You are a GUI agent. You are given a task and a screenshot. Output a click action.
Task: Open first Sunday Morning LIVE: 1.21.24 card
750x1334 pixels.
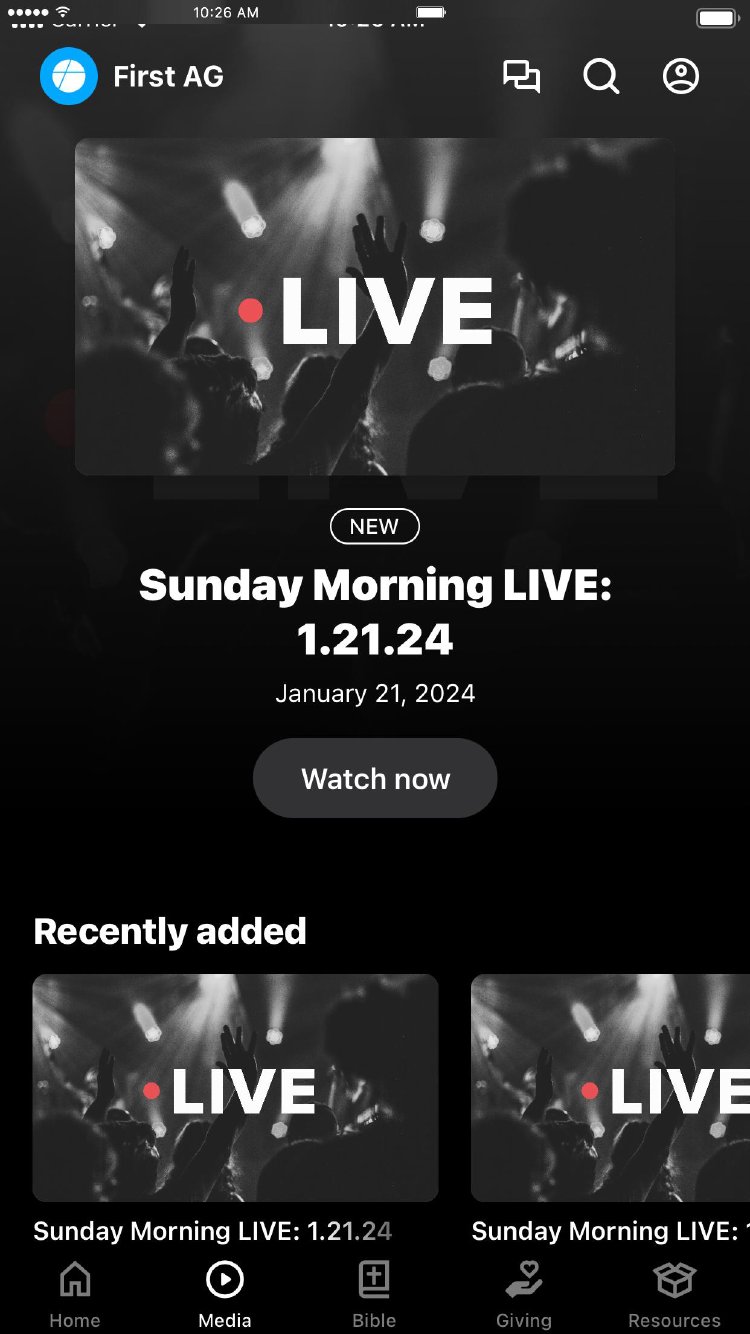(x=235, y=1088)
